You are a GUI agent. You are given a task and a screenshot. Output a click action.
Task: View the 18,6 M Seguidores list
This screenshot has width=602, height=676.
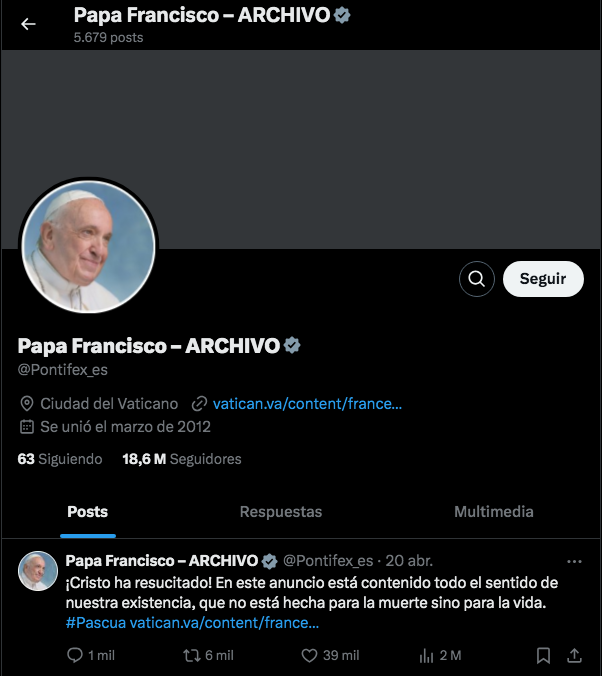pos(182,459)
